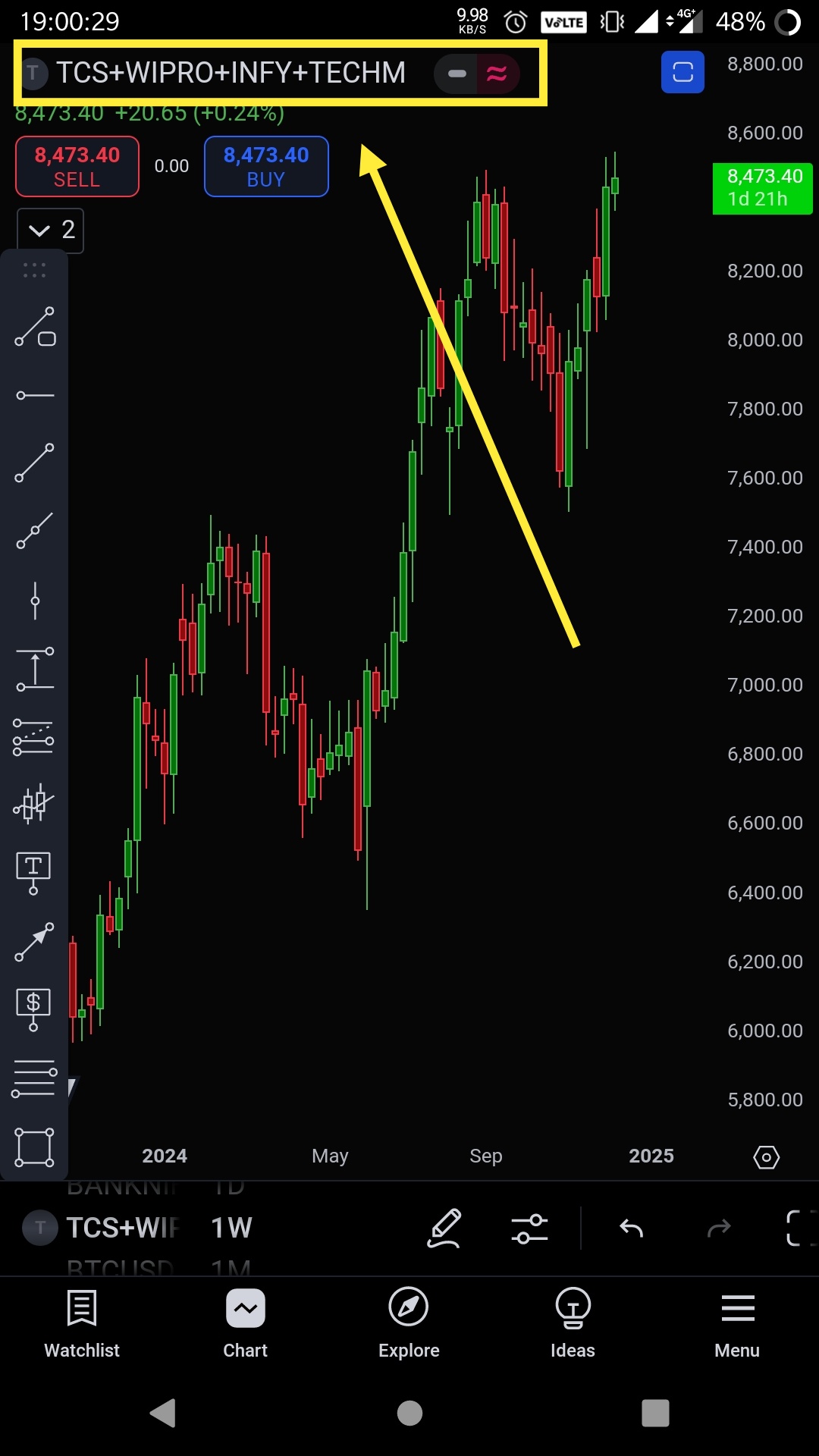Expand the collapsed indicators legend
This screenshot has width=819, height=1456.
tap(50, 230)
